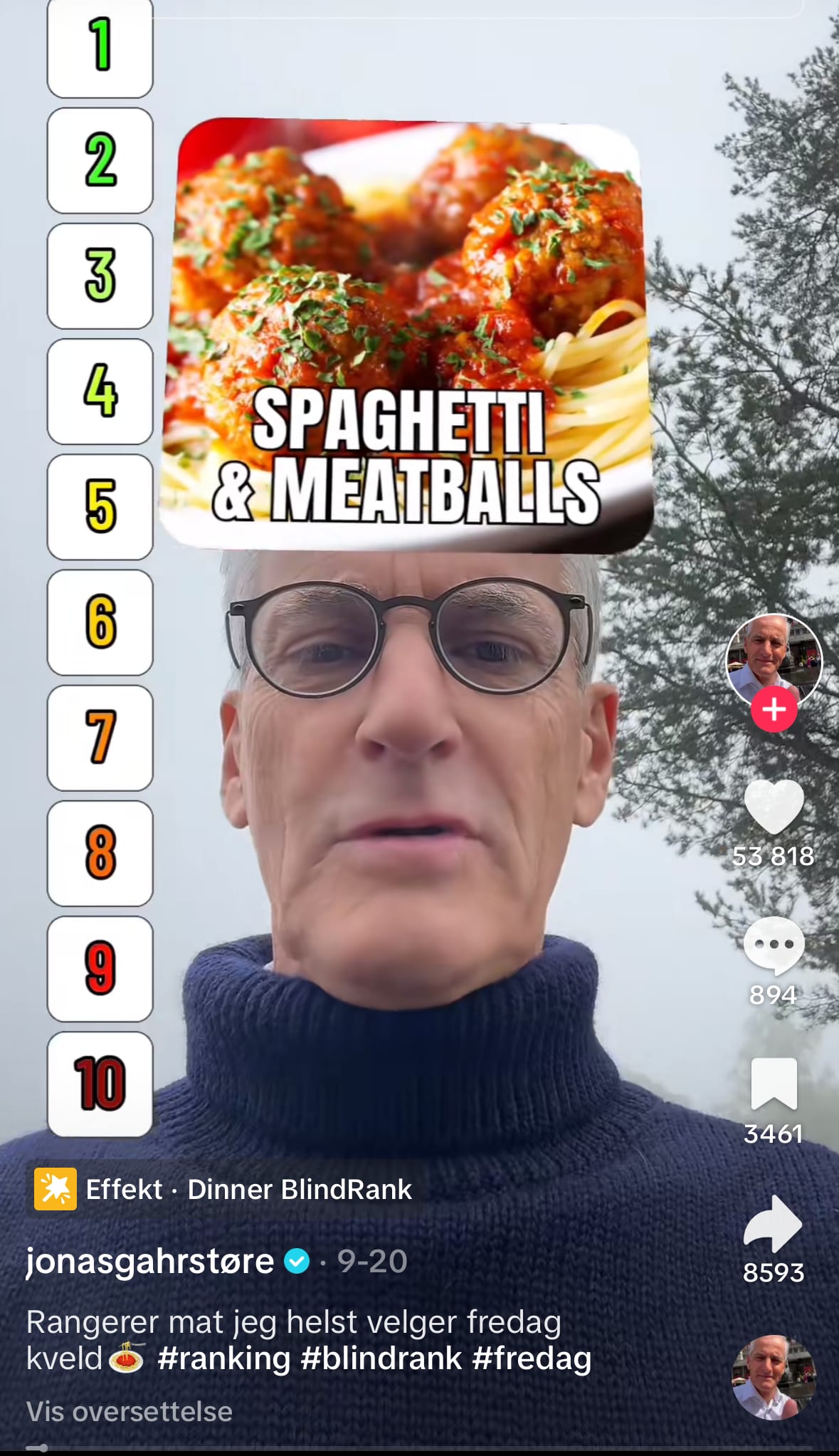Open jonasgahrstøre username profile
Screen dimensions: 839x1456
pos(150,1261)
